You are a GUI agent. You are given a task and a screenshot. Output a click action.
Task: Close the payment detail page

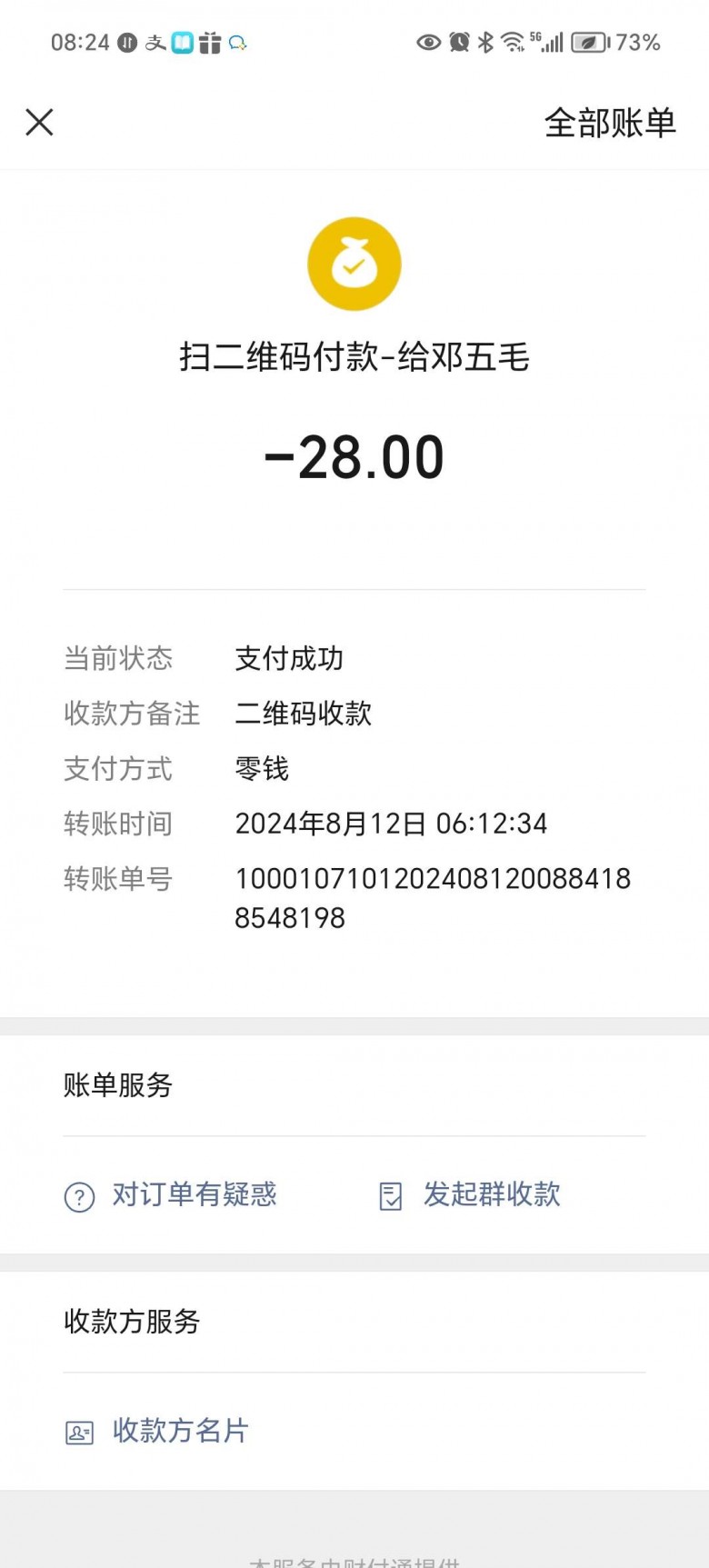[39, 122]
